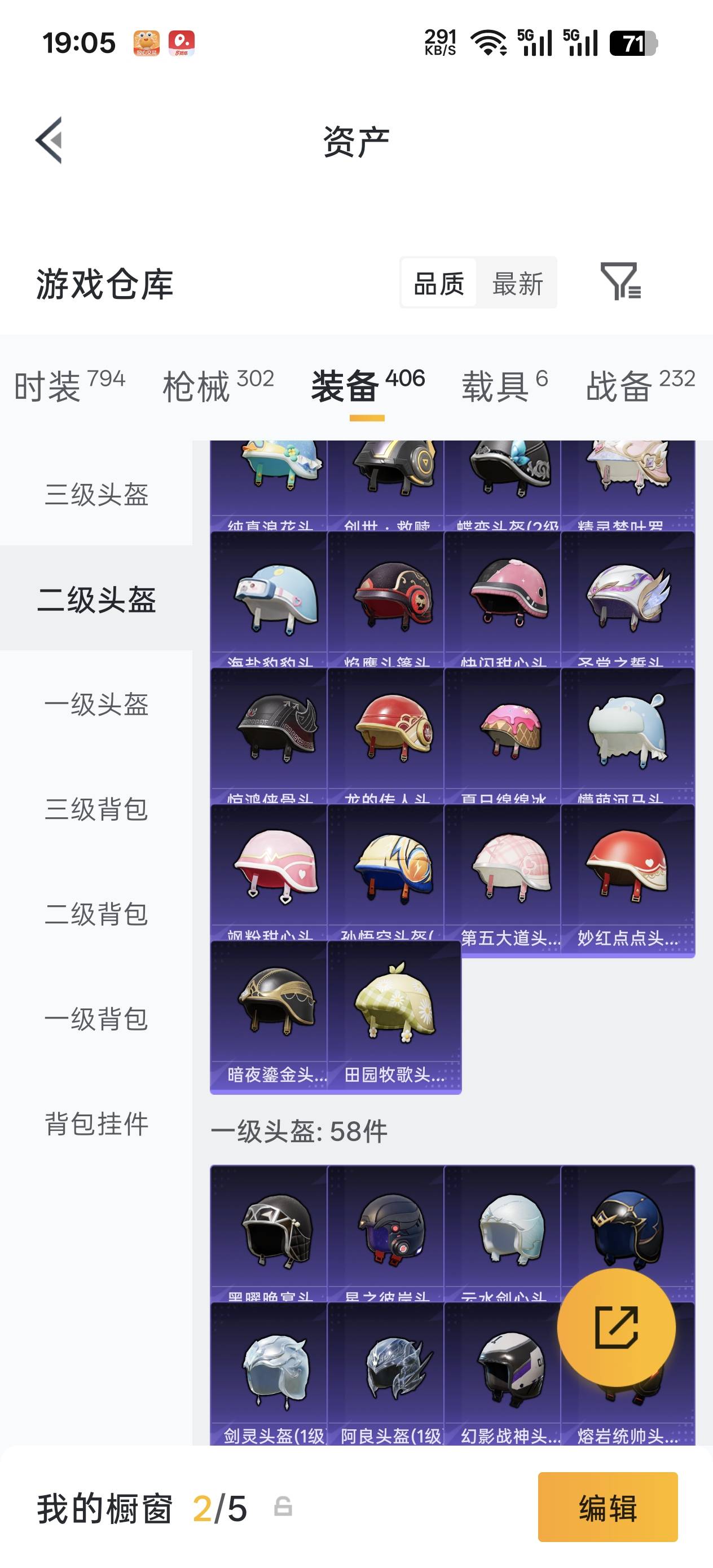Switch to the 战备 tab
Viewport: 713px width, 1568px height.
click(641, 385)
